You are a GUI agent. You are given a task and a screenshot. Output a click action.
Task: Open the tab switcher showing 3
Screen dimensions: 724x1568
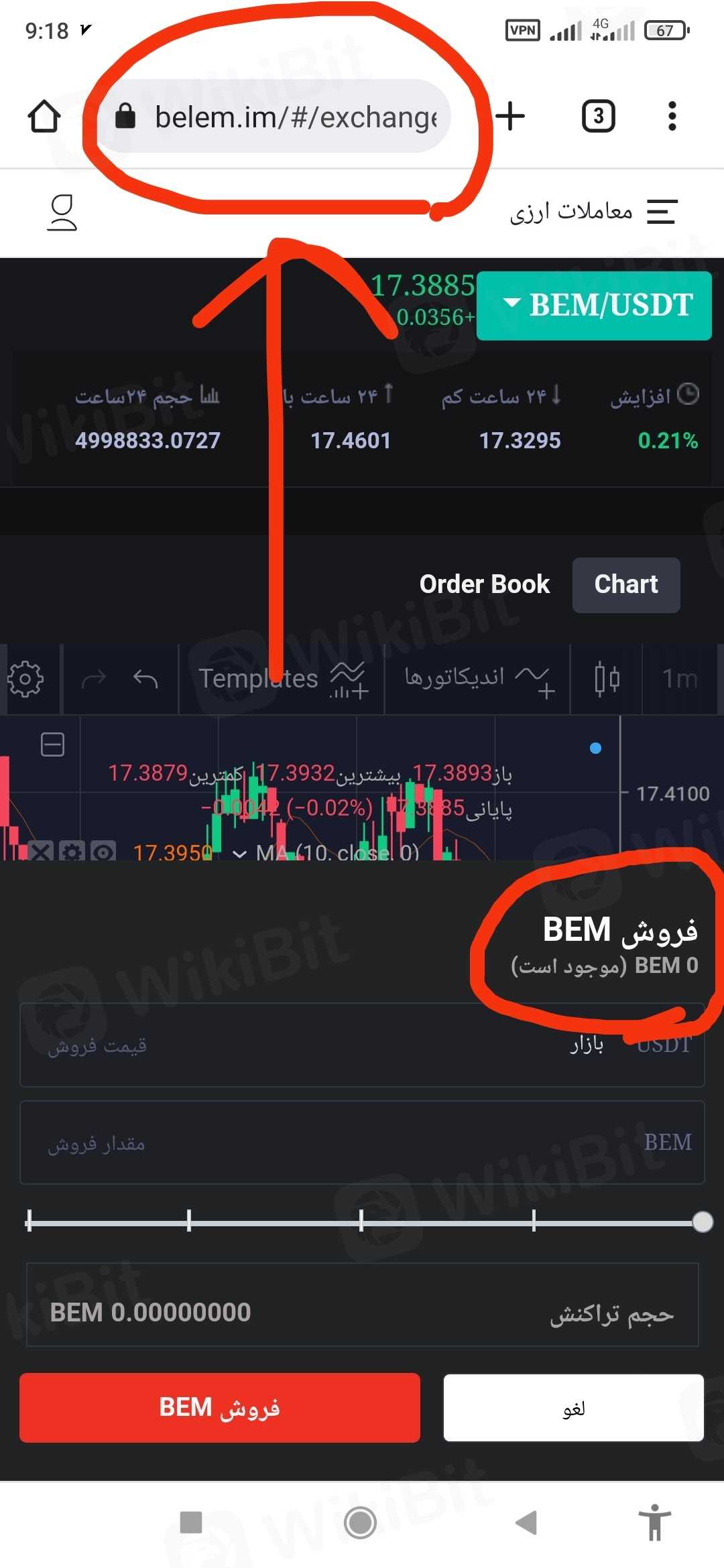click(x=598, y=117)
